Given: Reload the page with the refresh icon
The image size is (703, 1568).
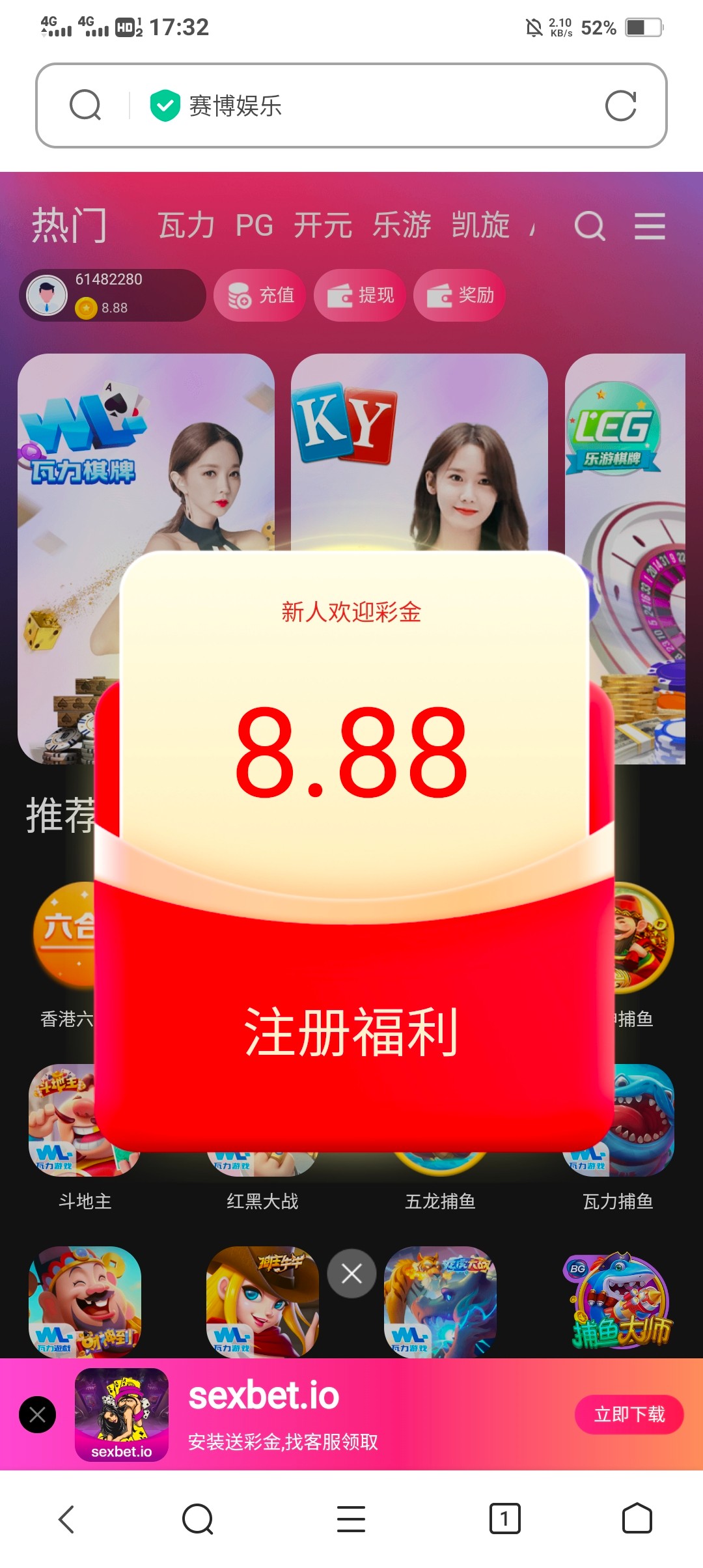Looking at the screenshot, I should [x=620, y=106].
